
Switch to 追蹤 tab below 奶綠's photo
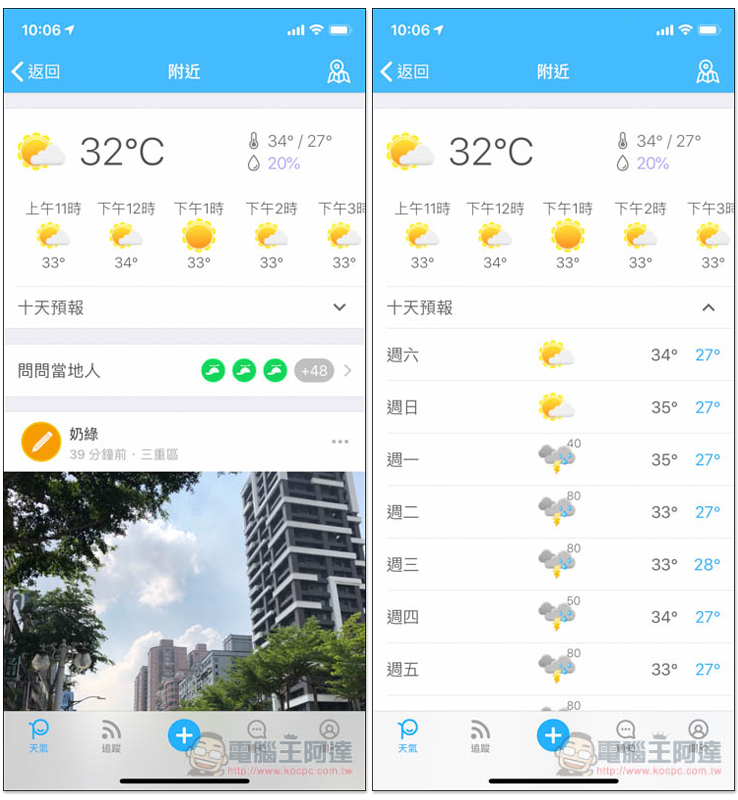[111, 736]
